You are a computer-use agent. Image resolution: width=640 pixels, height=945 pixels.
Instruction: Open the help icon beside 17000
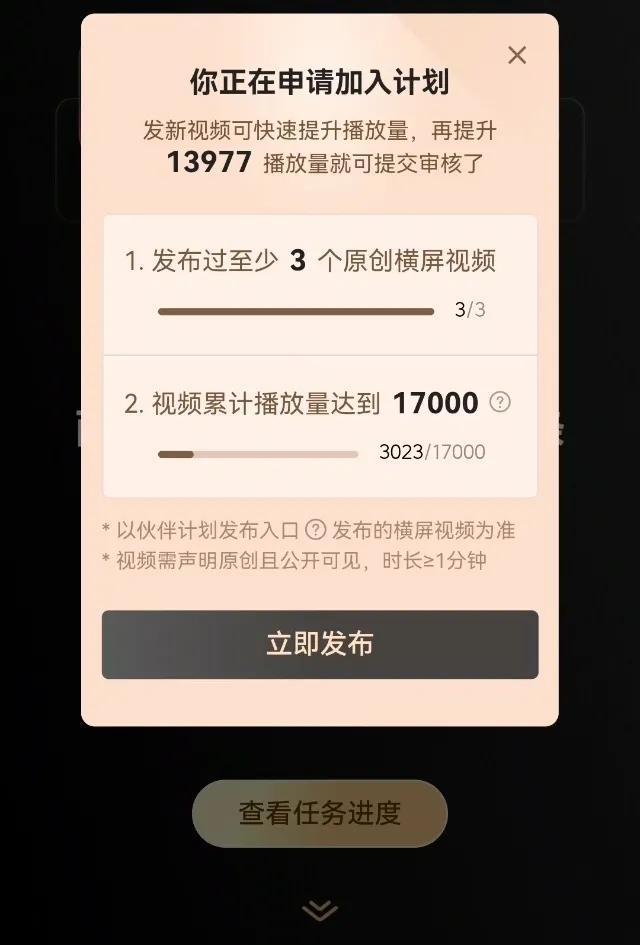(x=500, y=403)
